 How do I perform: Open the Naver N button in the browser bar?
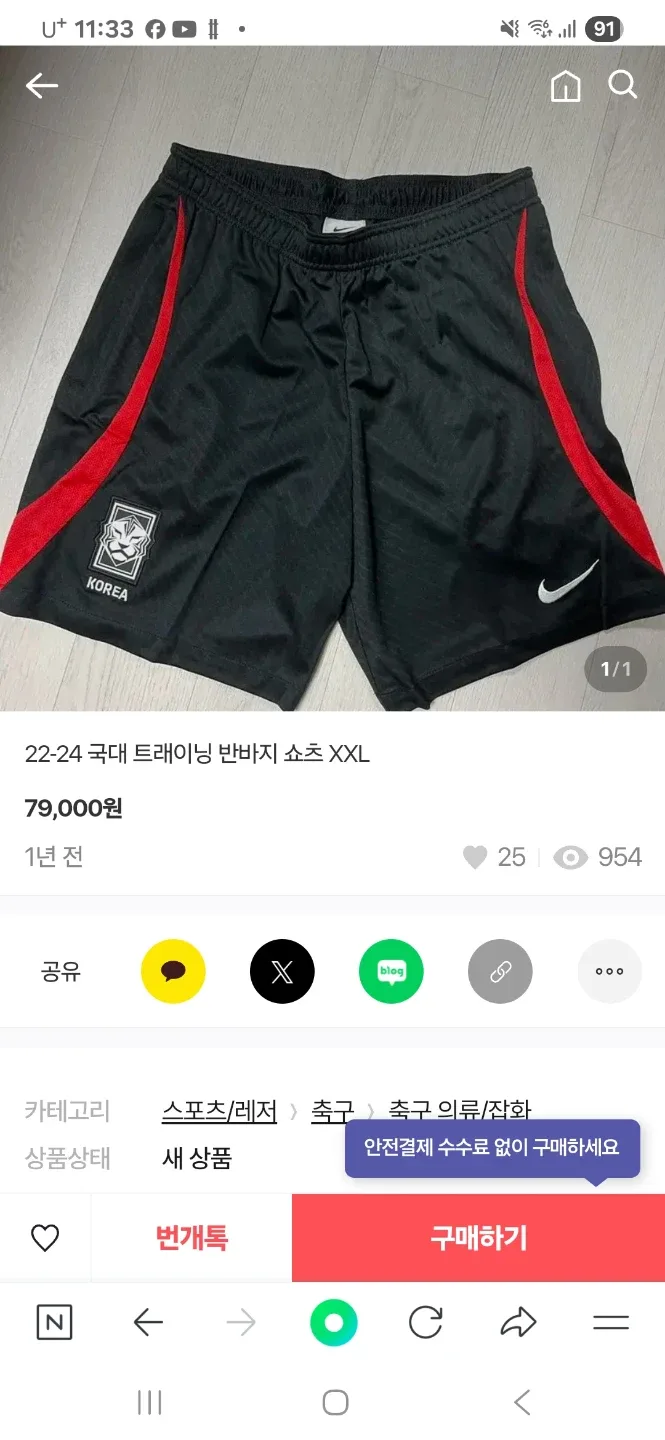[x=54, y=1323]
